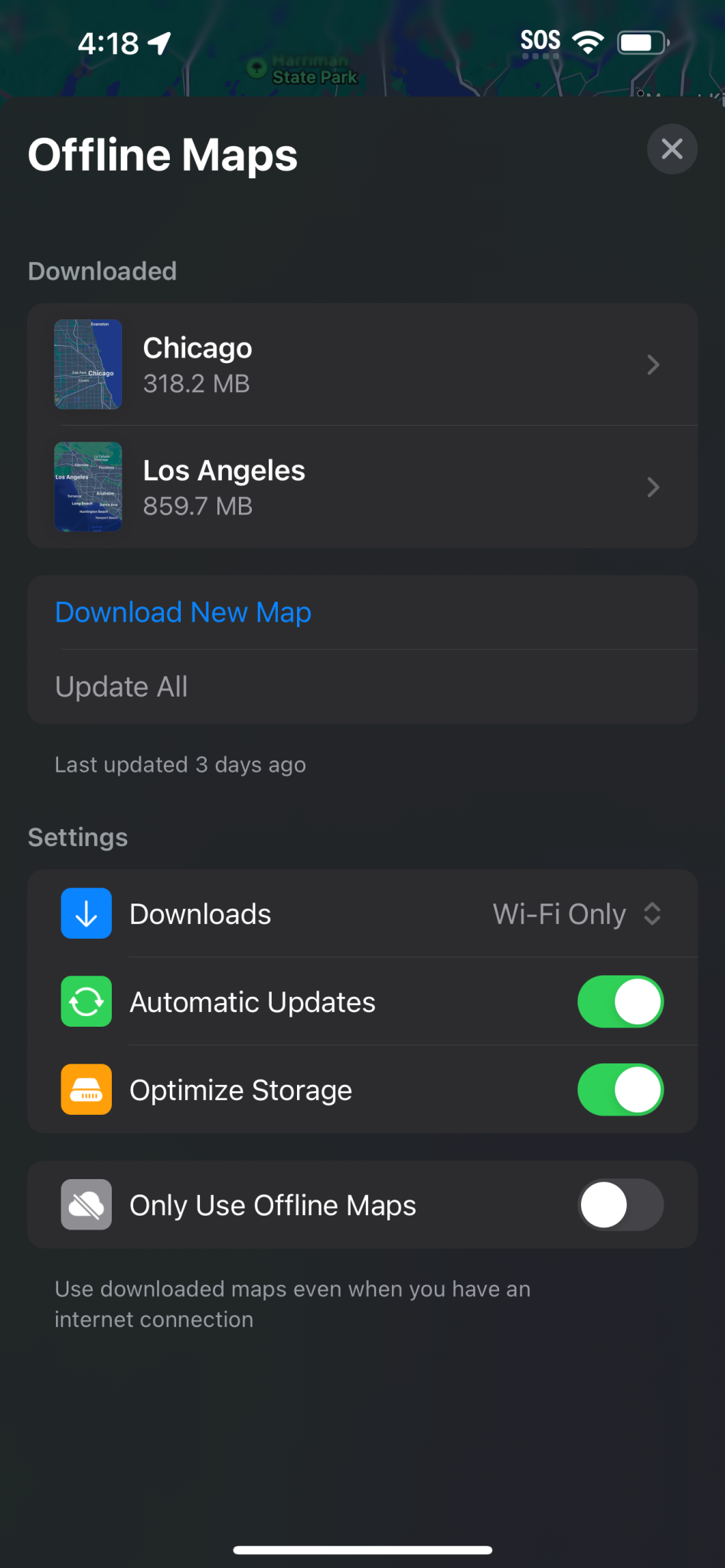
Task: Tap the battery icon in status bar
Action: click(642, 42)
